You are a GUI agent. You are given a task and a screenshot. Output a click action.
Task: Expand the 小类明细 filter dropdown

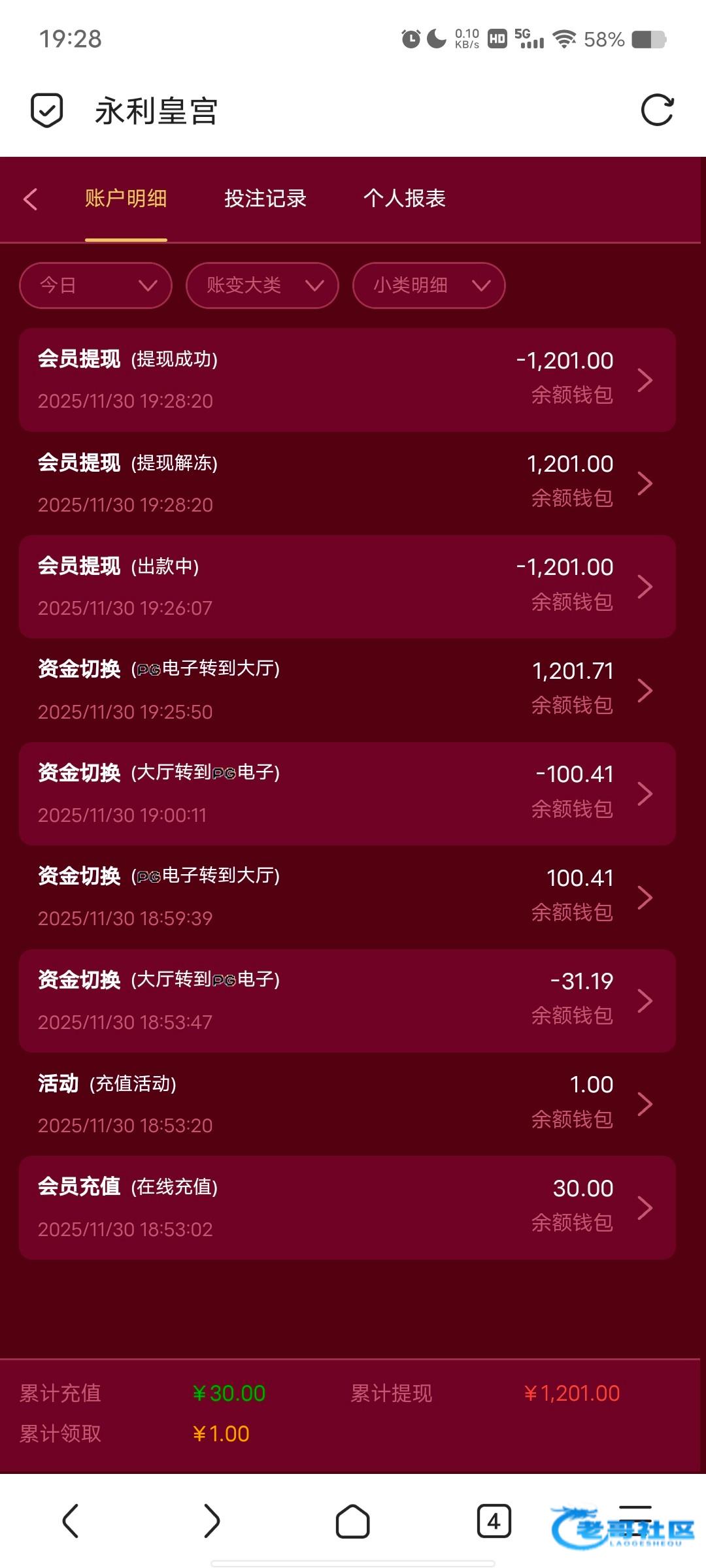429,286
